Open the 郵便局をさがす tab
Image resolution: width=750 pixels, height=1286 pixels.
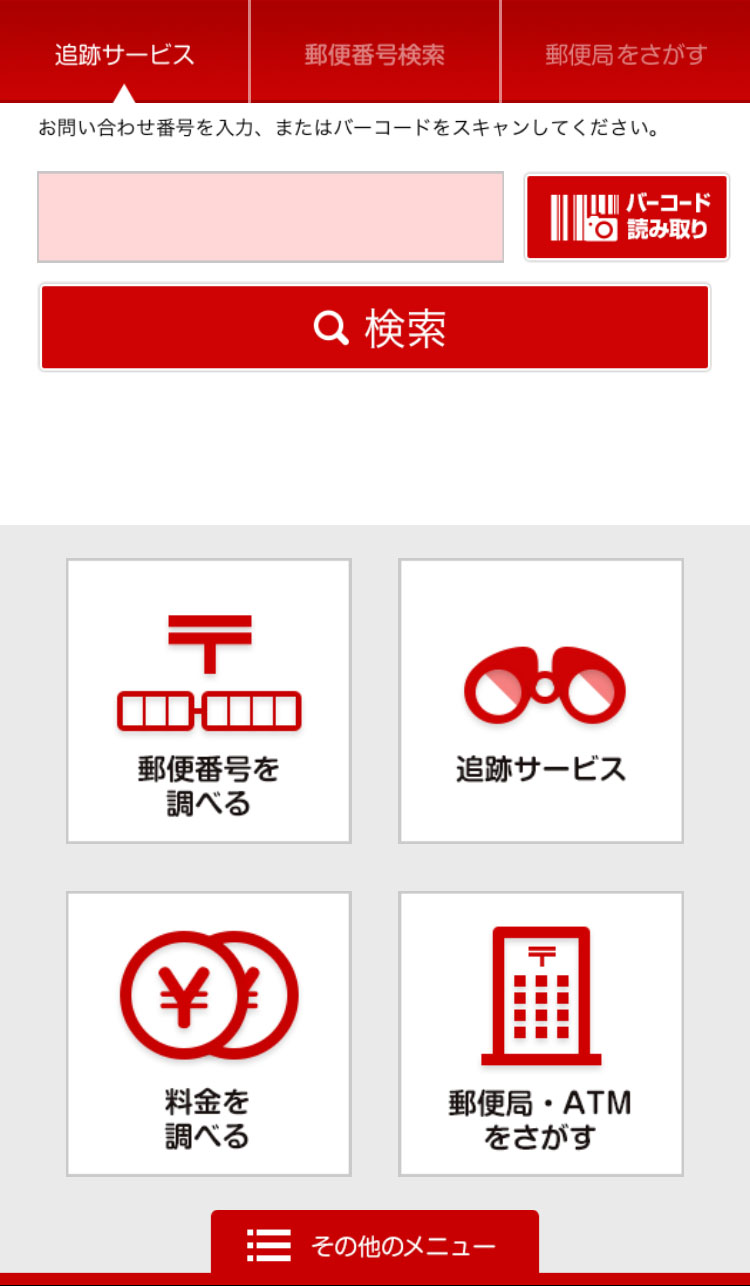[626, 54]
